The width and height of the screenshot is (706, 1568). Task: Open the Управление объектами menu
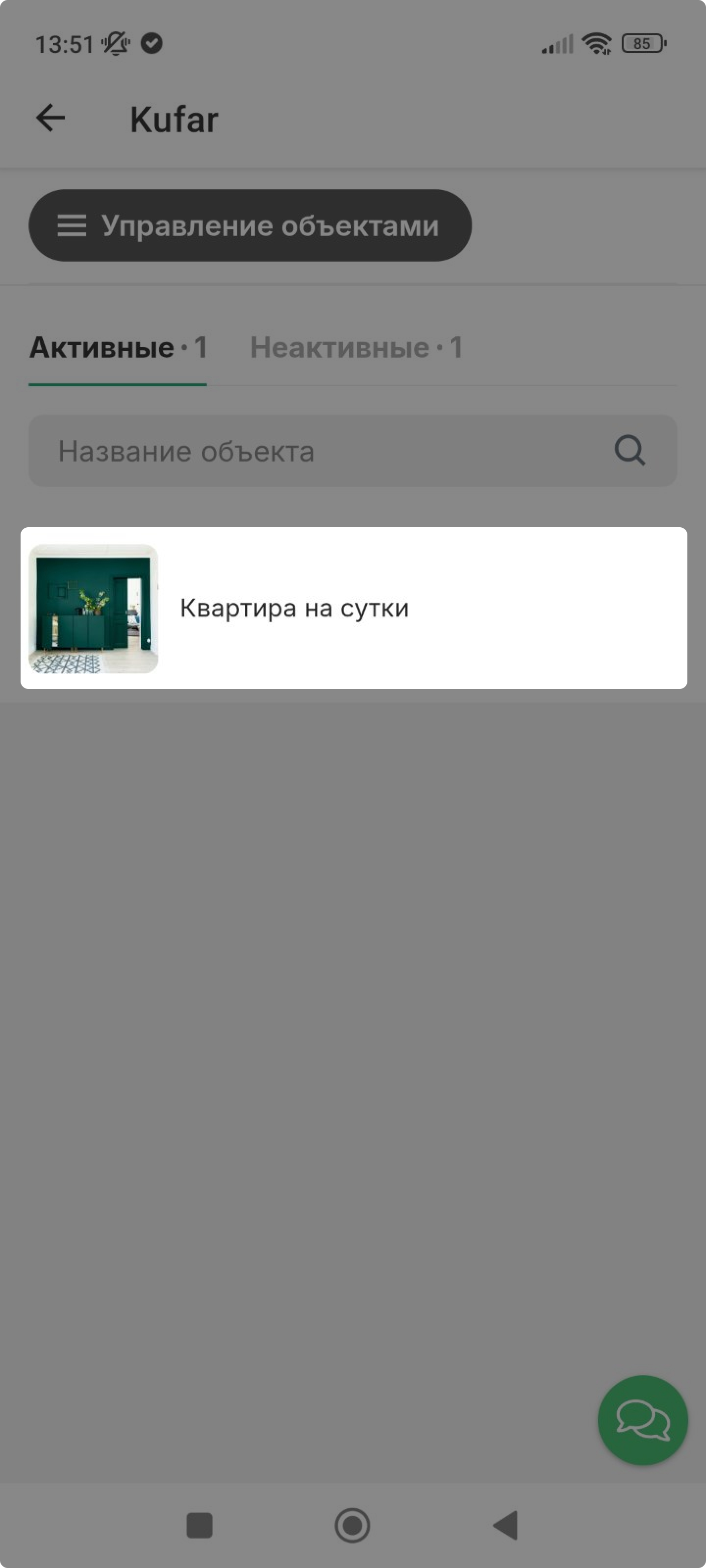click(250, 226)
